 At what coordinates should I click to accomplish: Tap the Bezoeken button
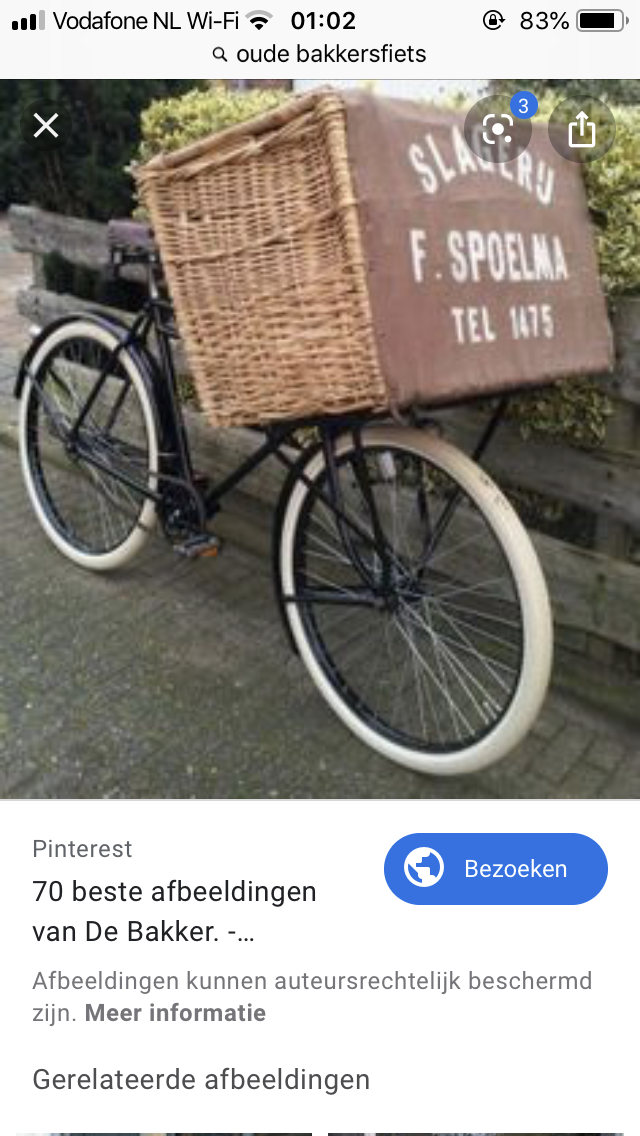pyautogui.click(x=495, y=869)
